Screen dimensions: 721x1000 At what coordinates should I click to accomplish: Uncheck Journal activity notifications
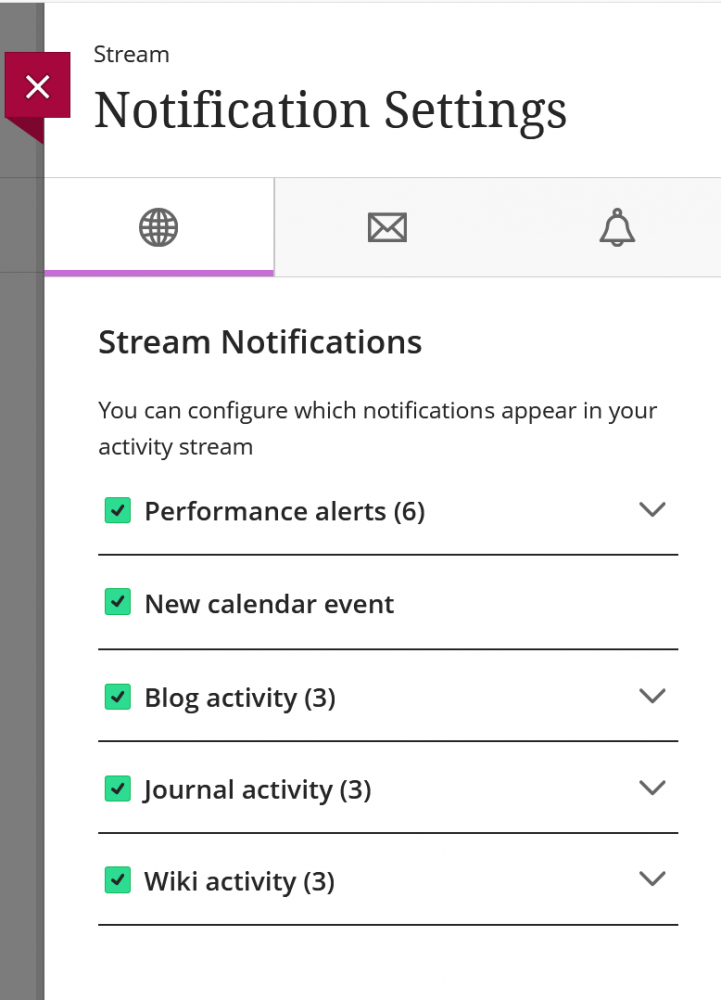coord(117,788)
